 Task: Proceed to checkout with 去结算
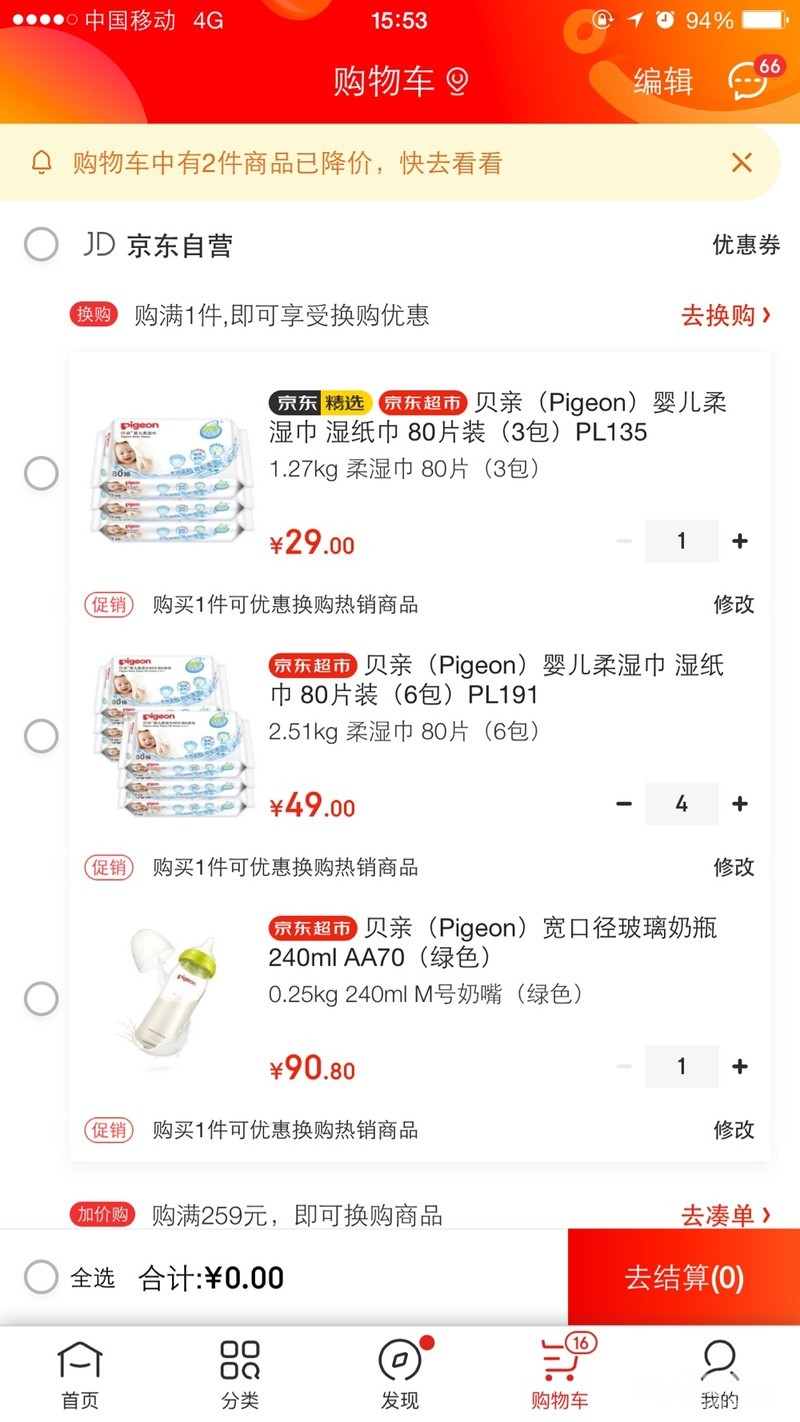684,1277
